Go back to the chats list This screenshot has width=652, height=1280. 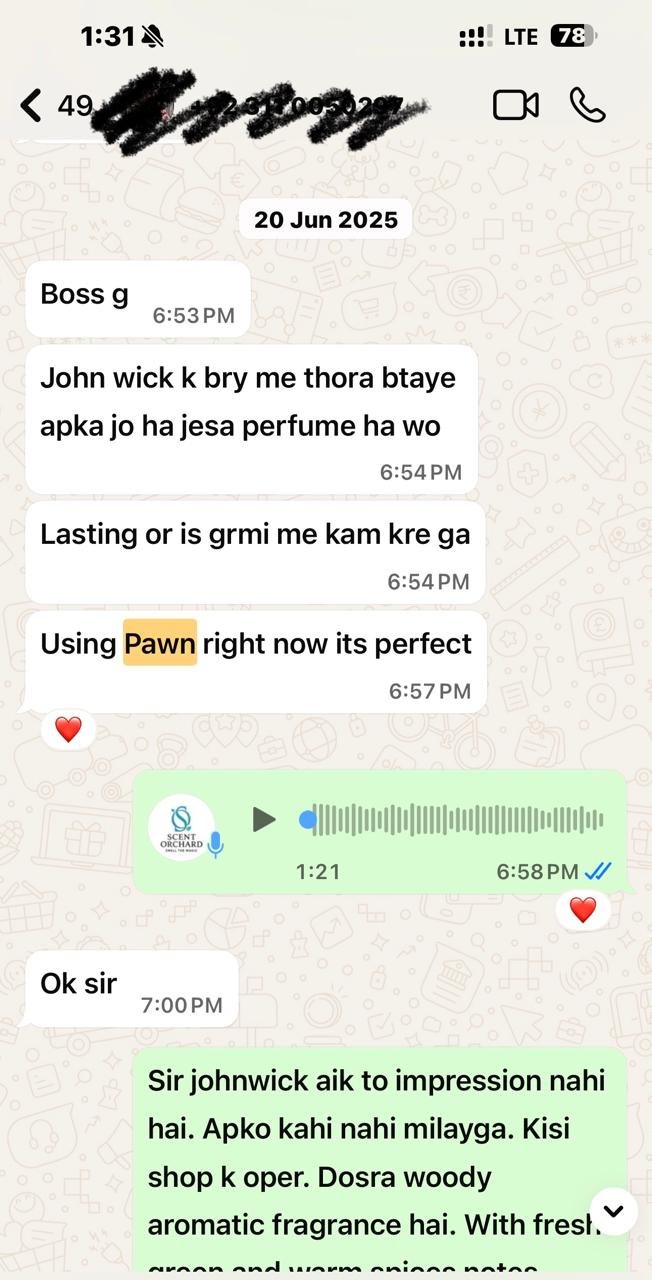pos(32,105)
